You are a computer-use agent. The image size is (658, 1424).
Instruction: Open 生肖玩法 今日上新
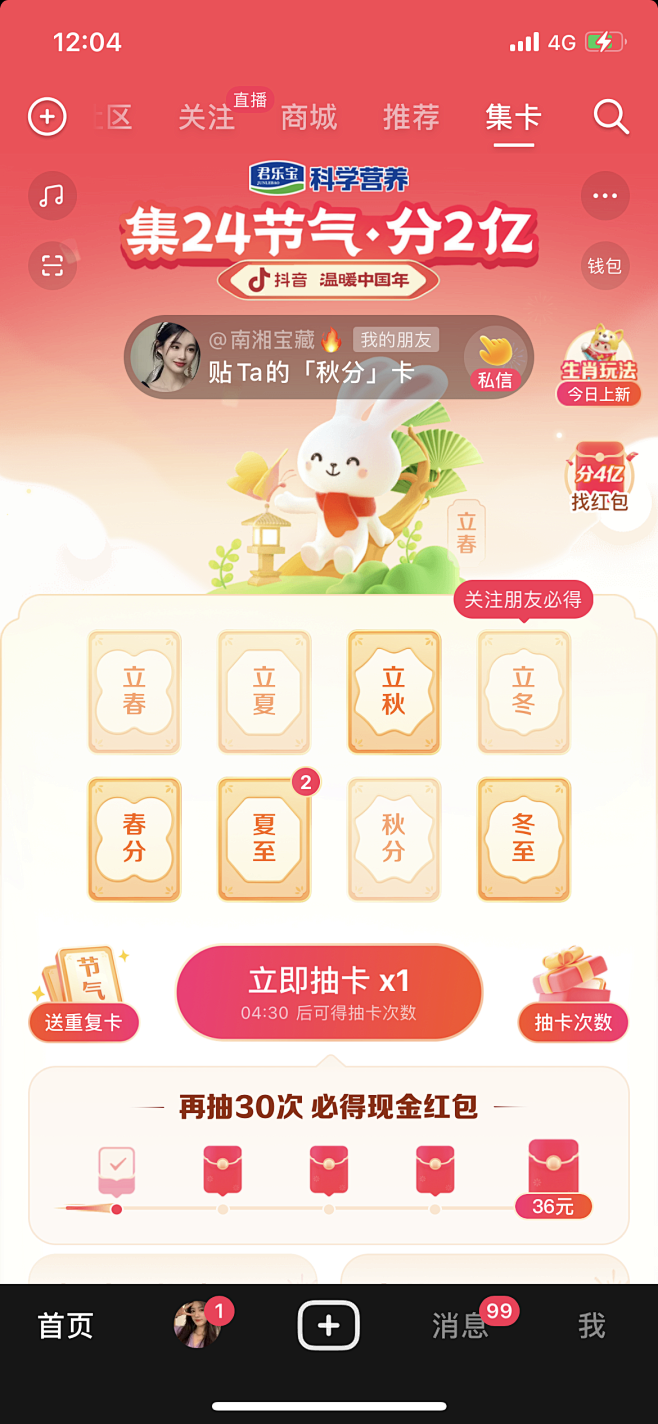tap(599, 367)
